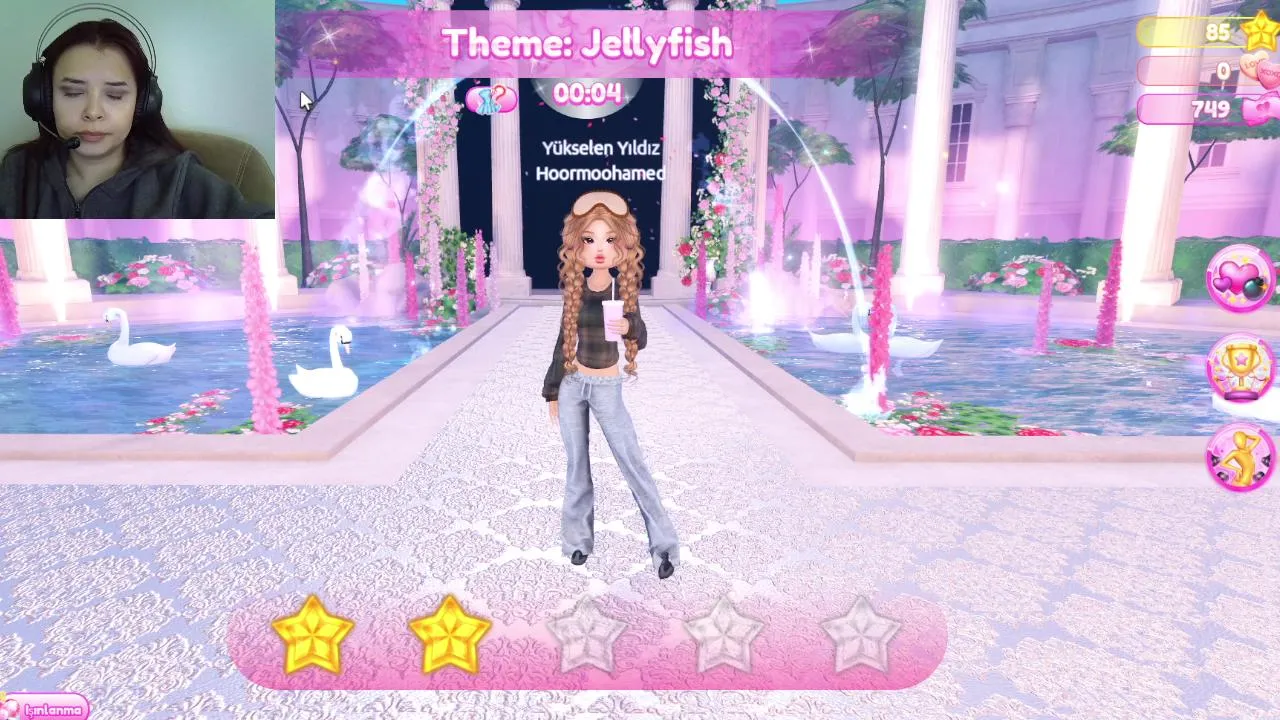Viewport: 1280px width, 720px height.
Task: Open the gold star currency bar
Action: click(x=1205, y=33)
